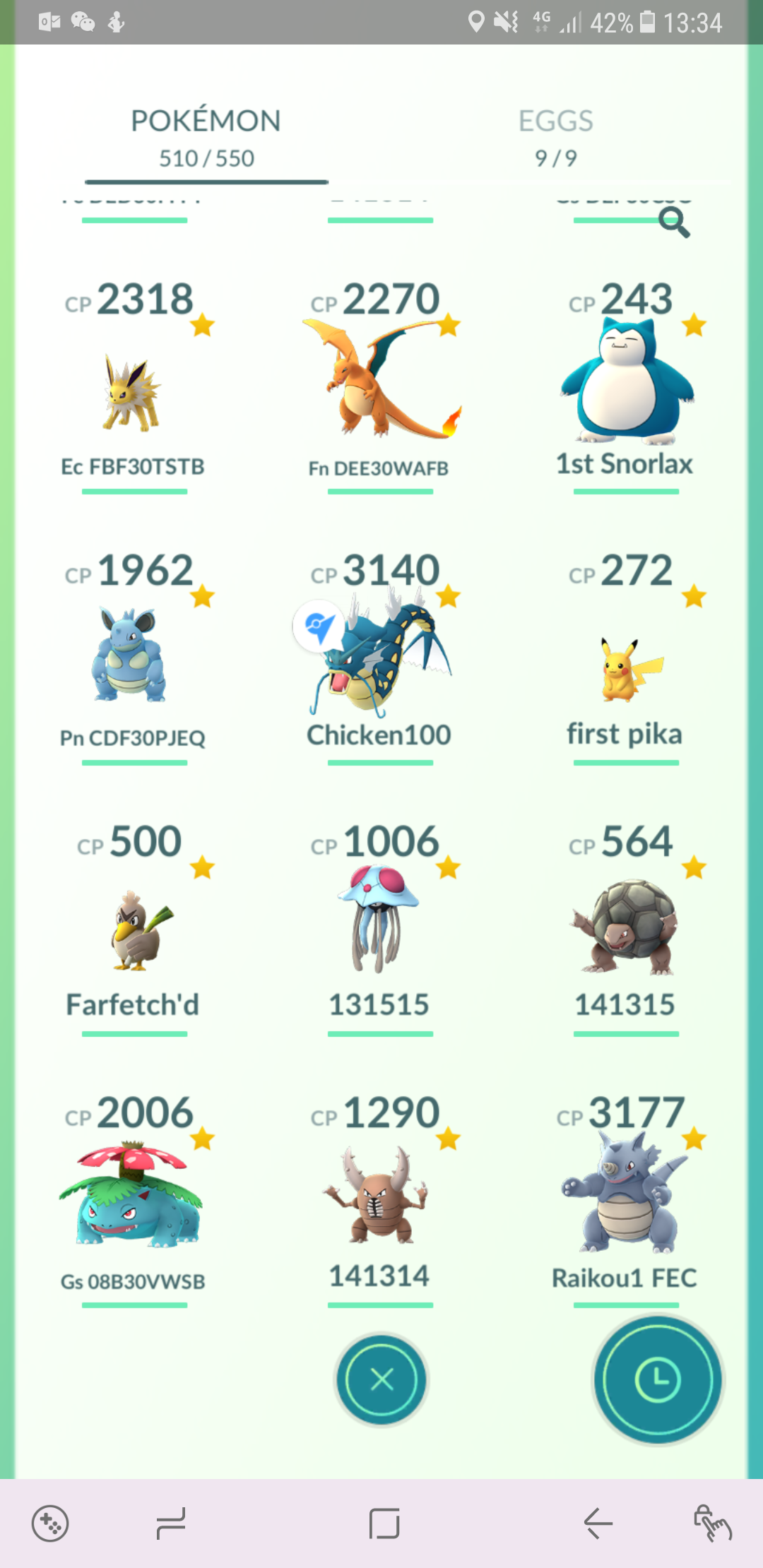The height and width of the screenshot is (1568, 763).
Task: Go back using system navigation arrow
Action: point(598,1523)
